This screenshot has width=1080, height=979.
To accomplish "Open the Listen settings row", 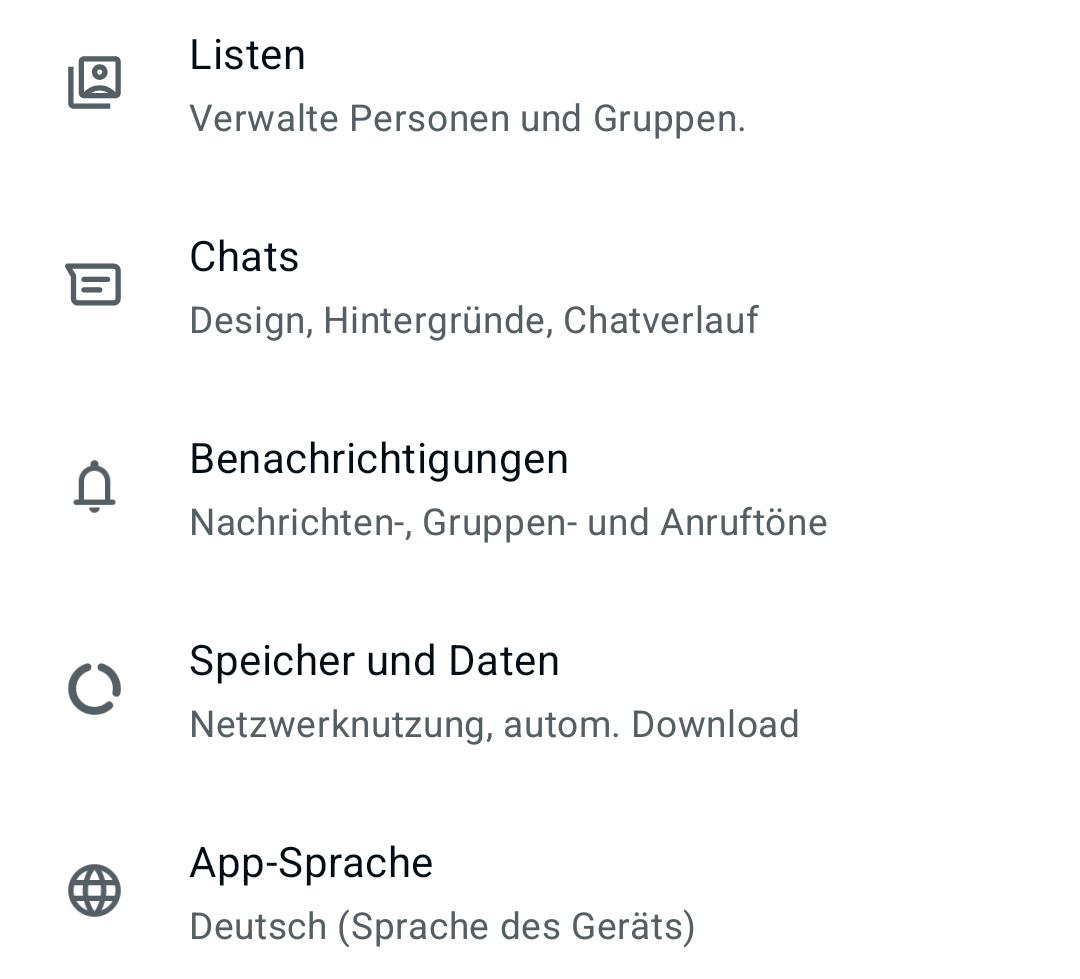I will 466,85.
